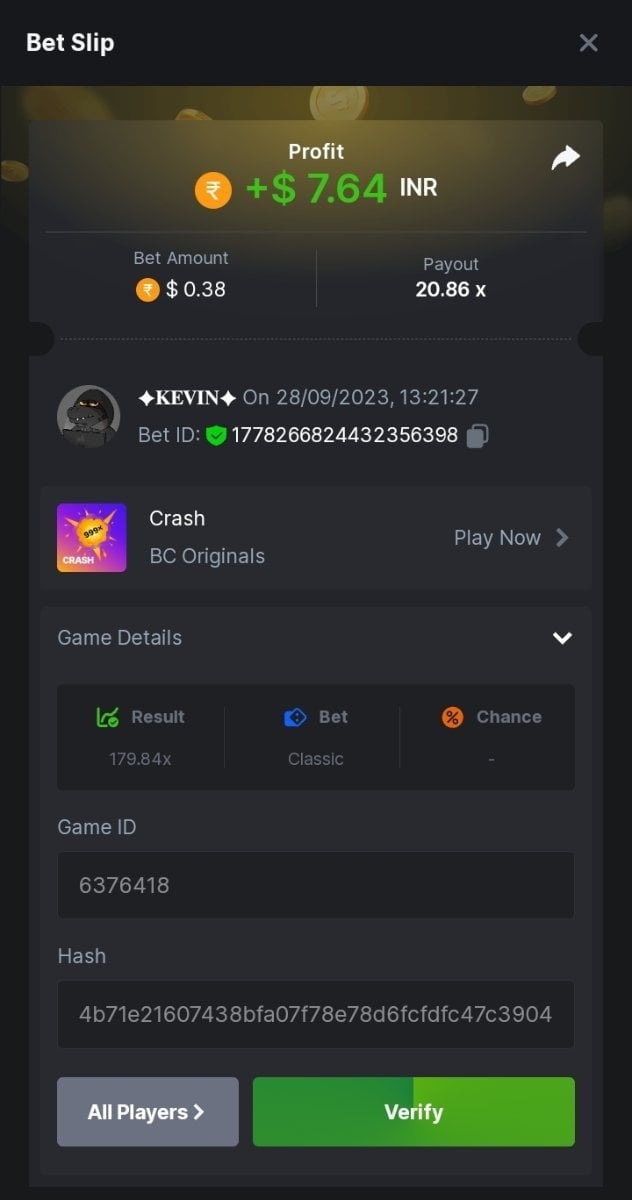
Task: Open Crash game via Play Now
Action: [x=511, y=538]
